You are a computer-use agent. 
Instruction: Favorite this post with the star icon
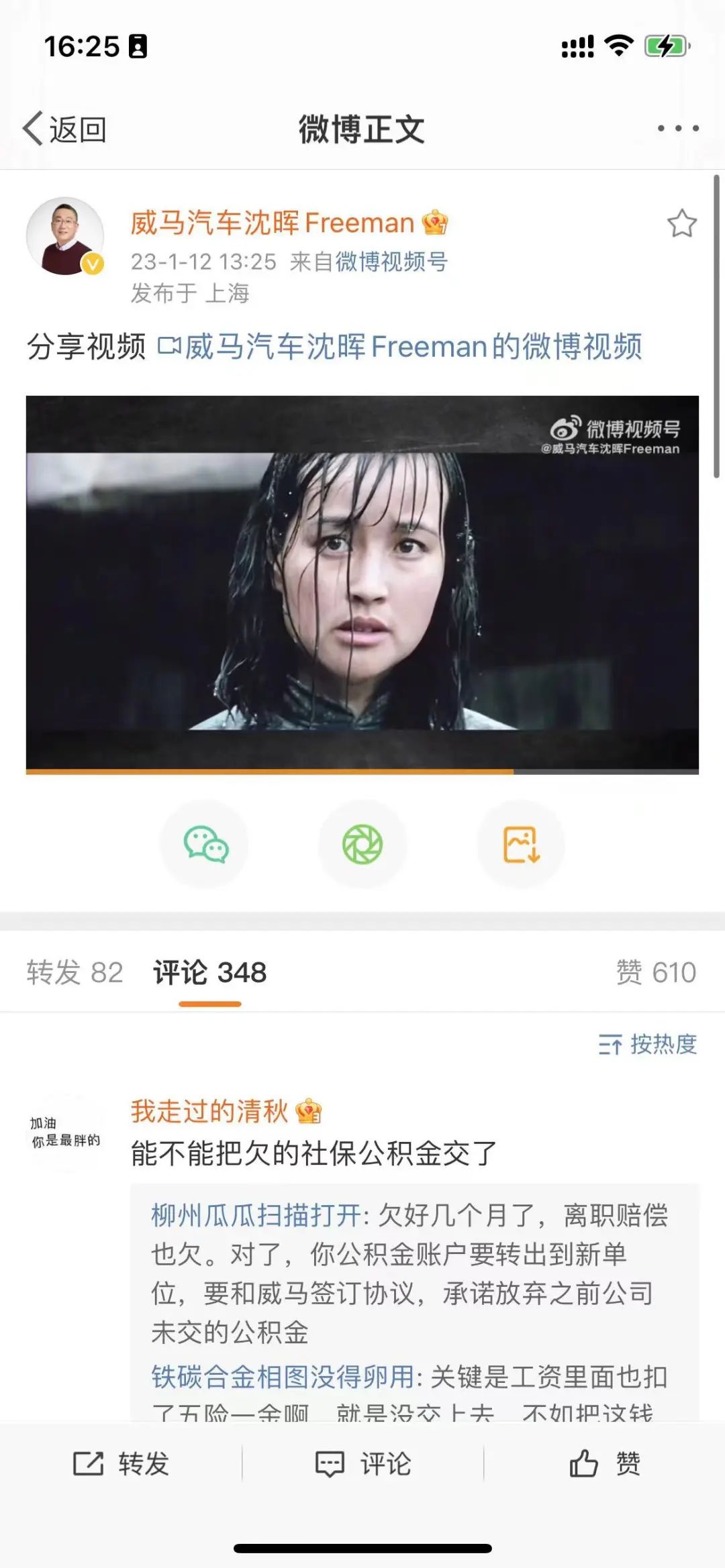click(x=682, y=223)
